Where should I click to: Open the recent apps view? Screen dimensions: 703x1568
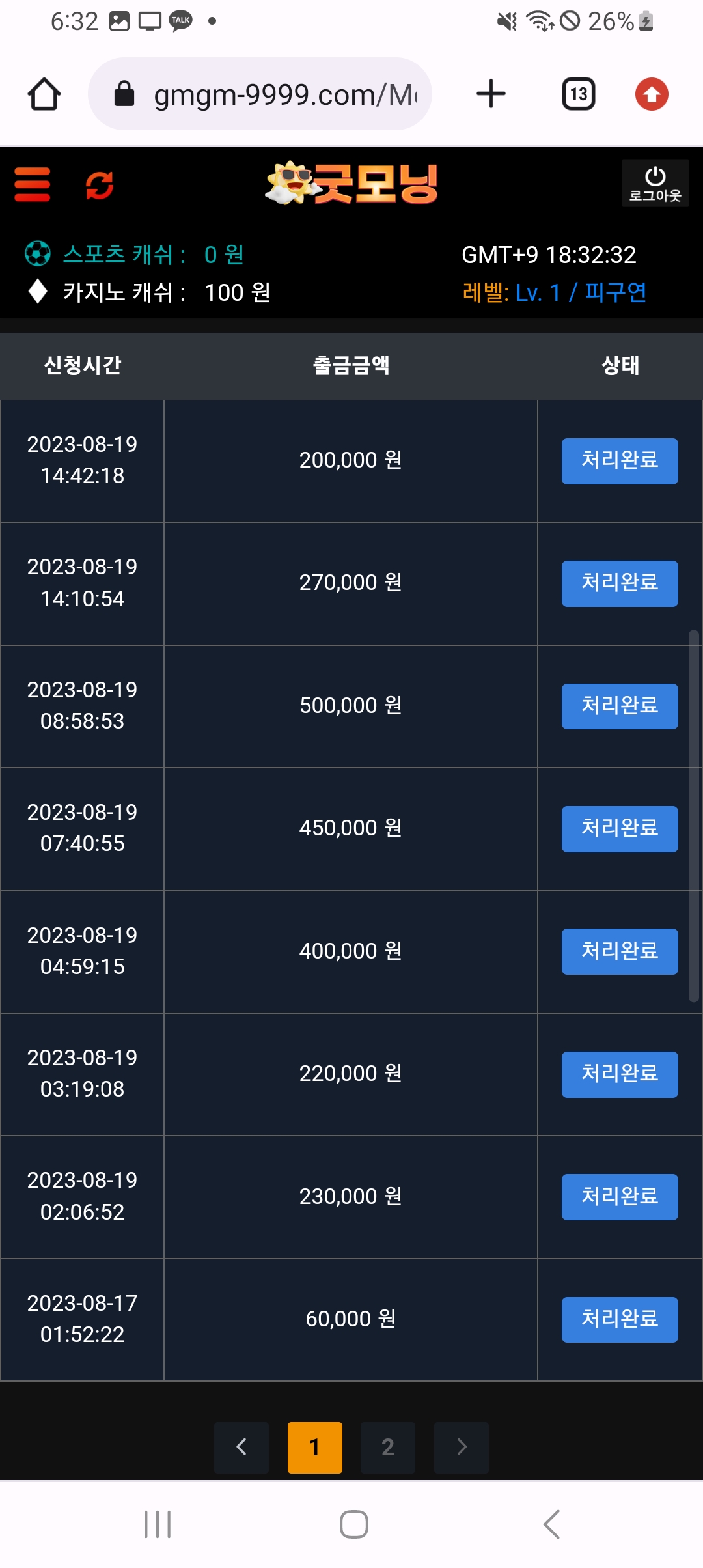pos(158,1524)
